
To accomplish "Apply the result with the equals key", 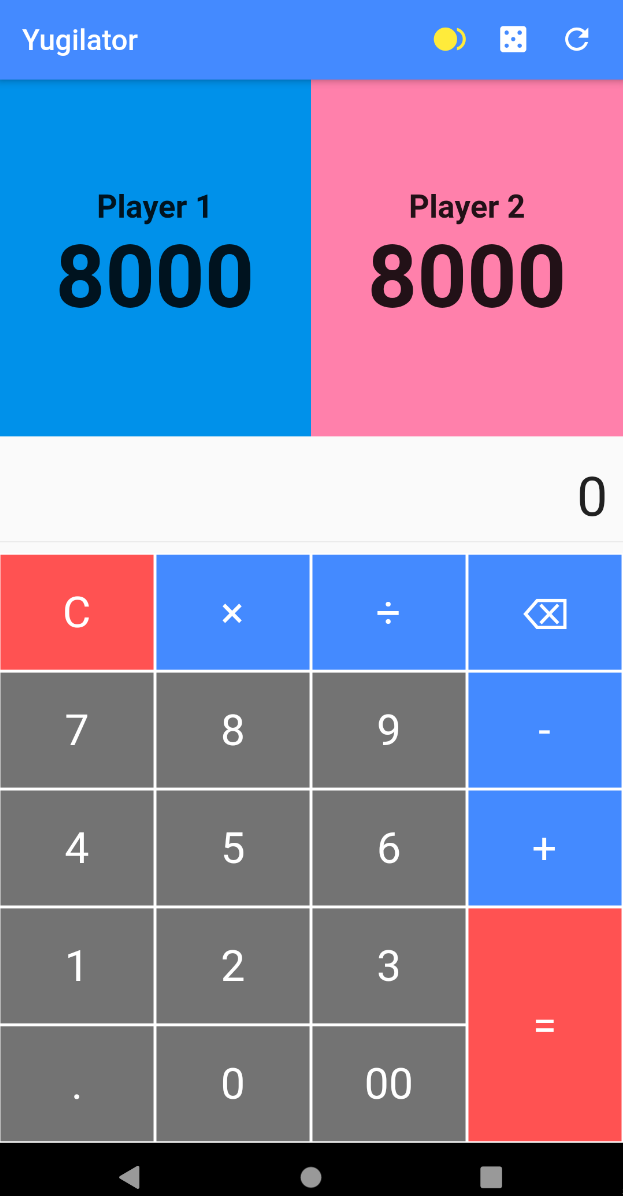I will point(544,1024).
